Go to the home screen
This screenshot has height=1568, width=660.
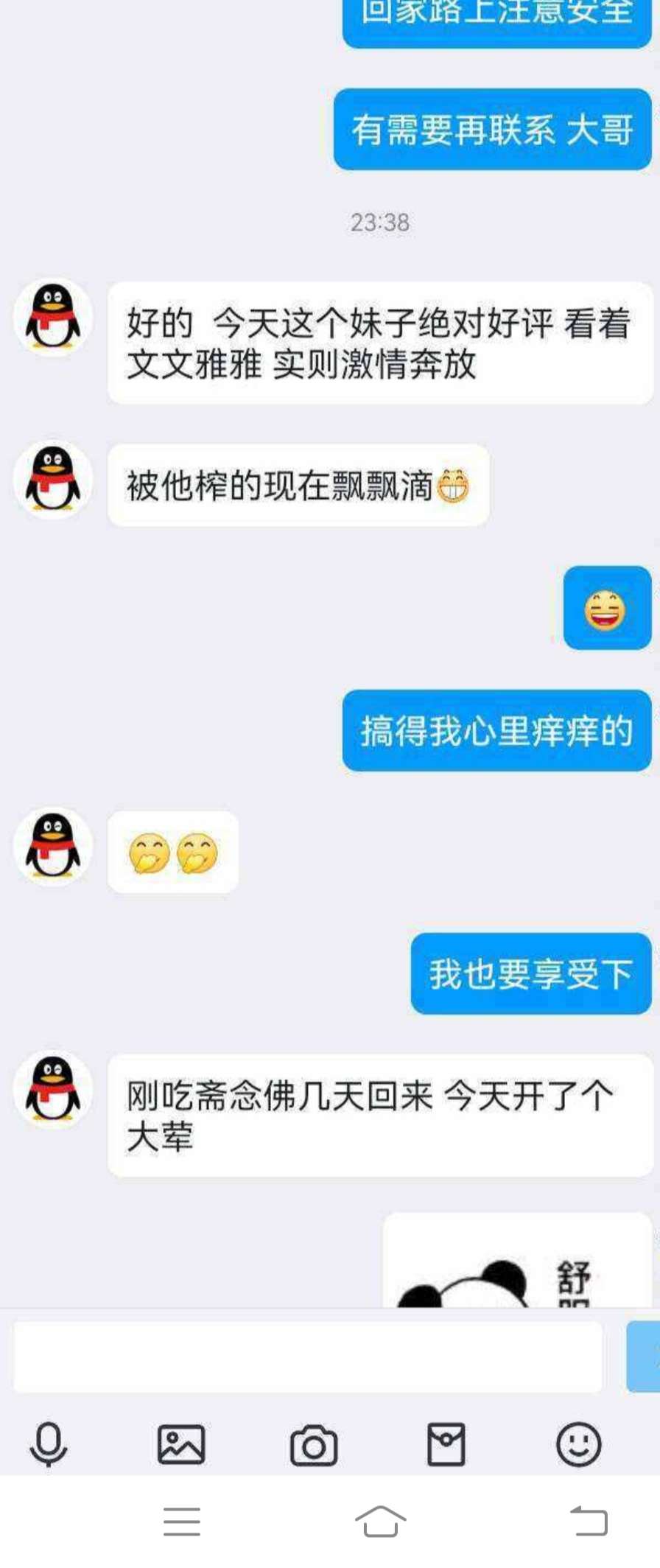tap(381, 1521)
